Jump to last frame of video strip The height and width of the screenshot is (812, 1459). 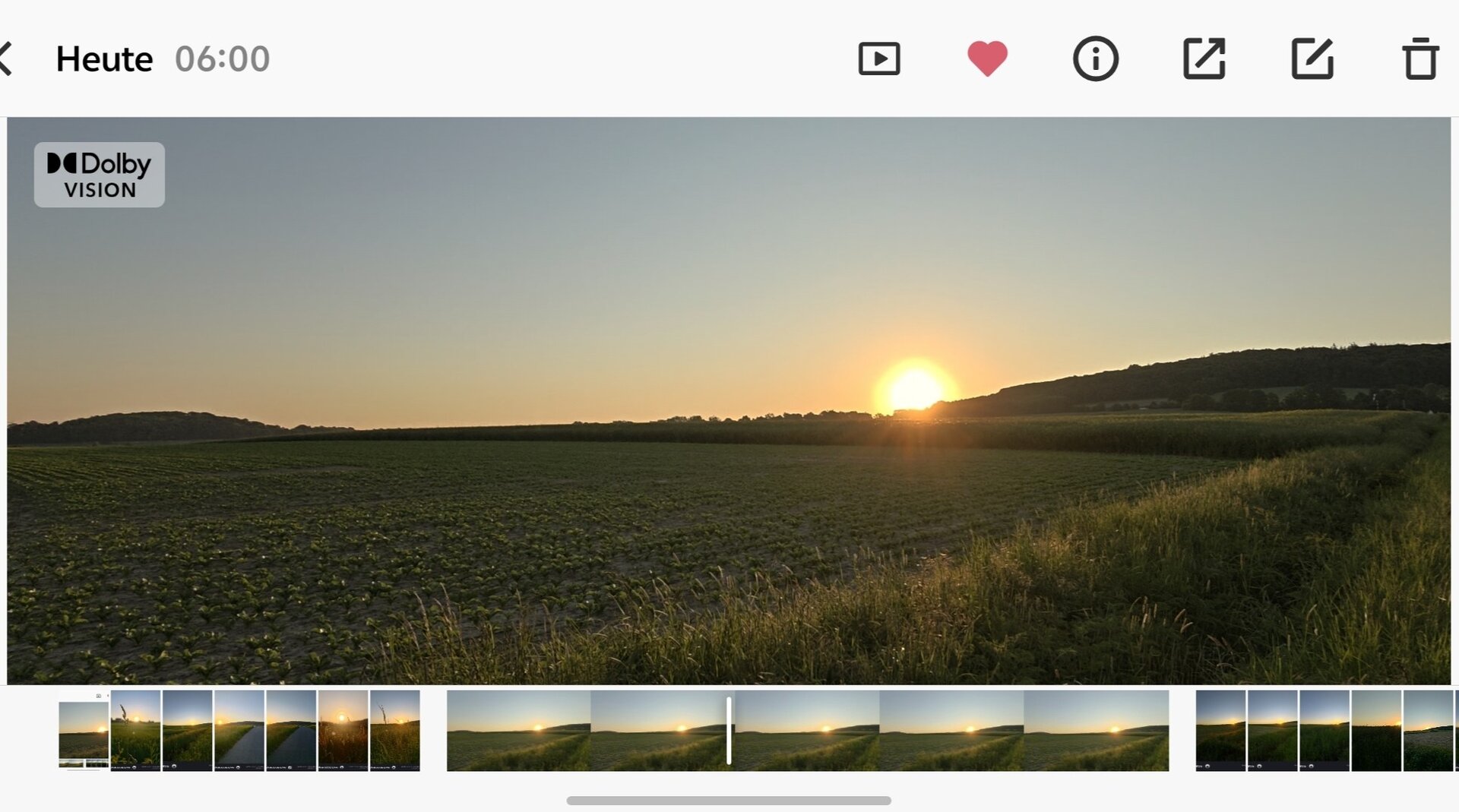[x=1096, y=731]
